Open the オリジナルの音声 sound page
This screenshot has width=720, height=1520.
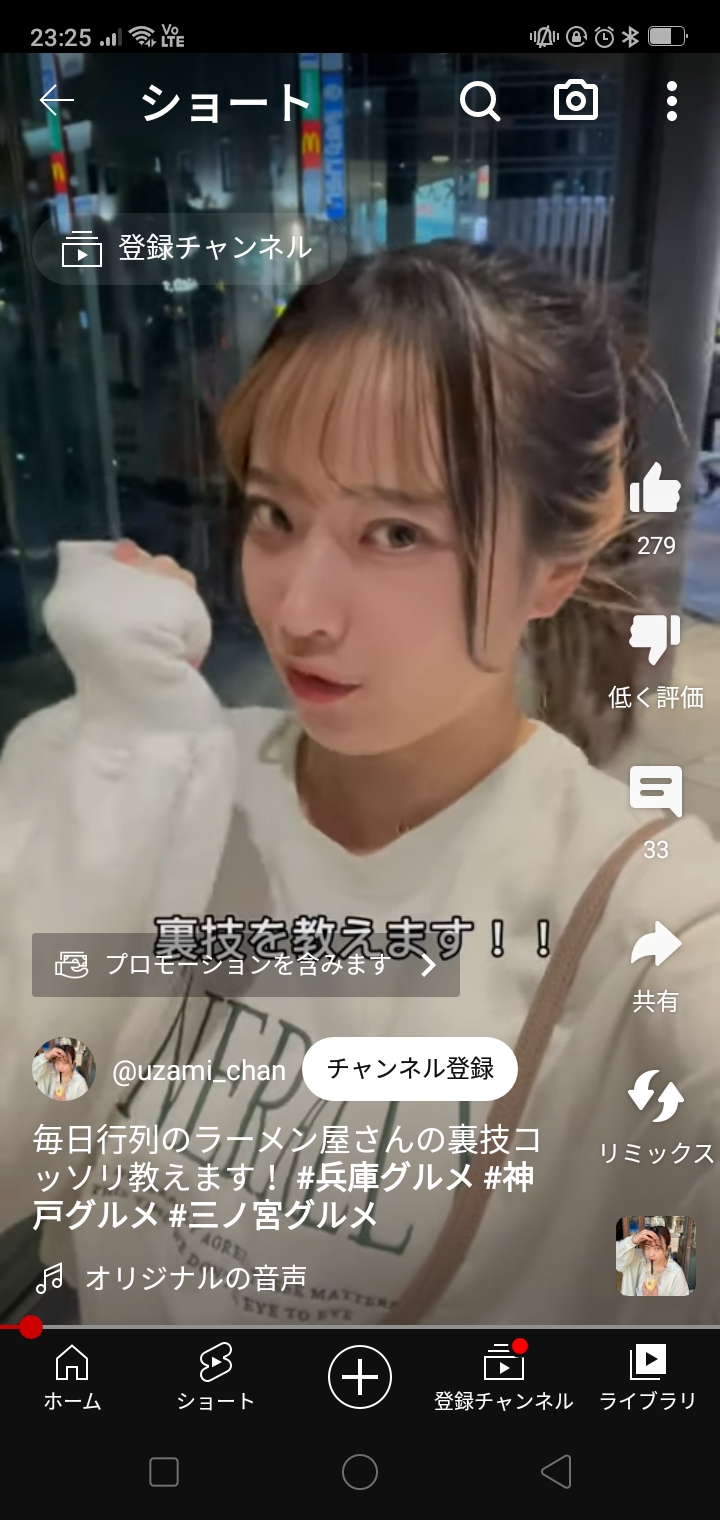[x=195, y=1277]
